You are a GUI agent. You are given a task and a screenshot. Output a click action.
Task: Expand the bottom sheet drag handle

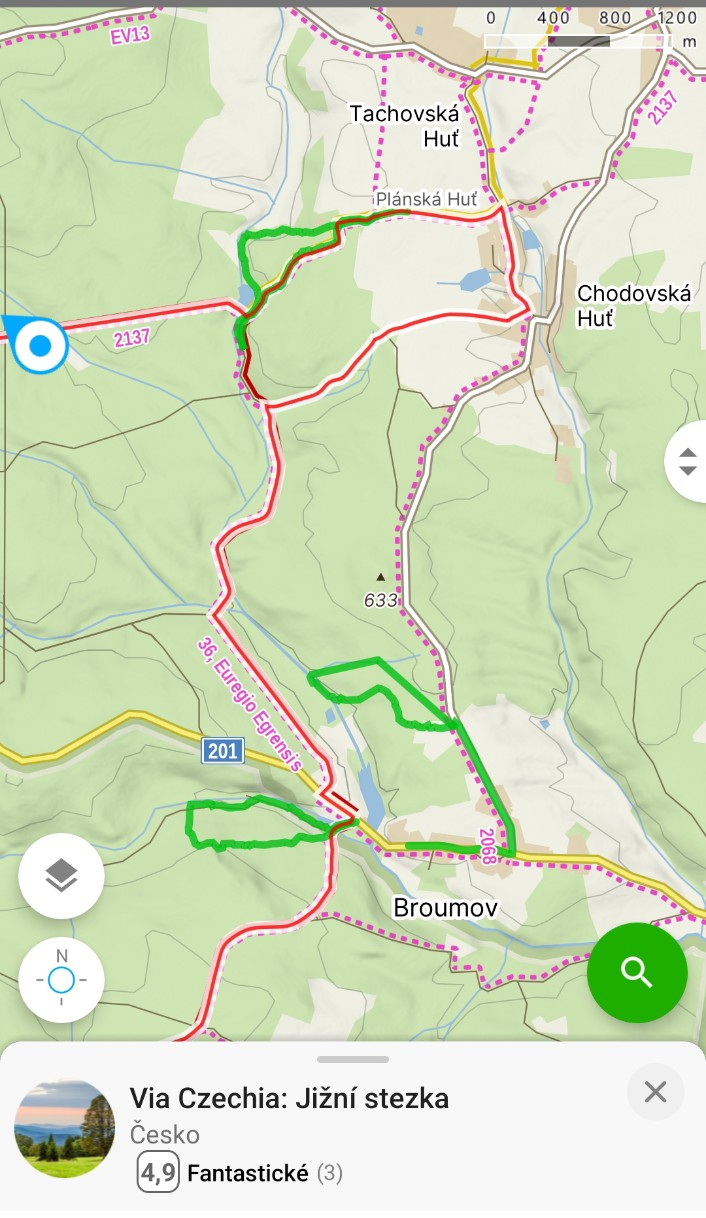click(353, 1059)
